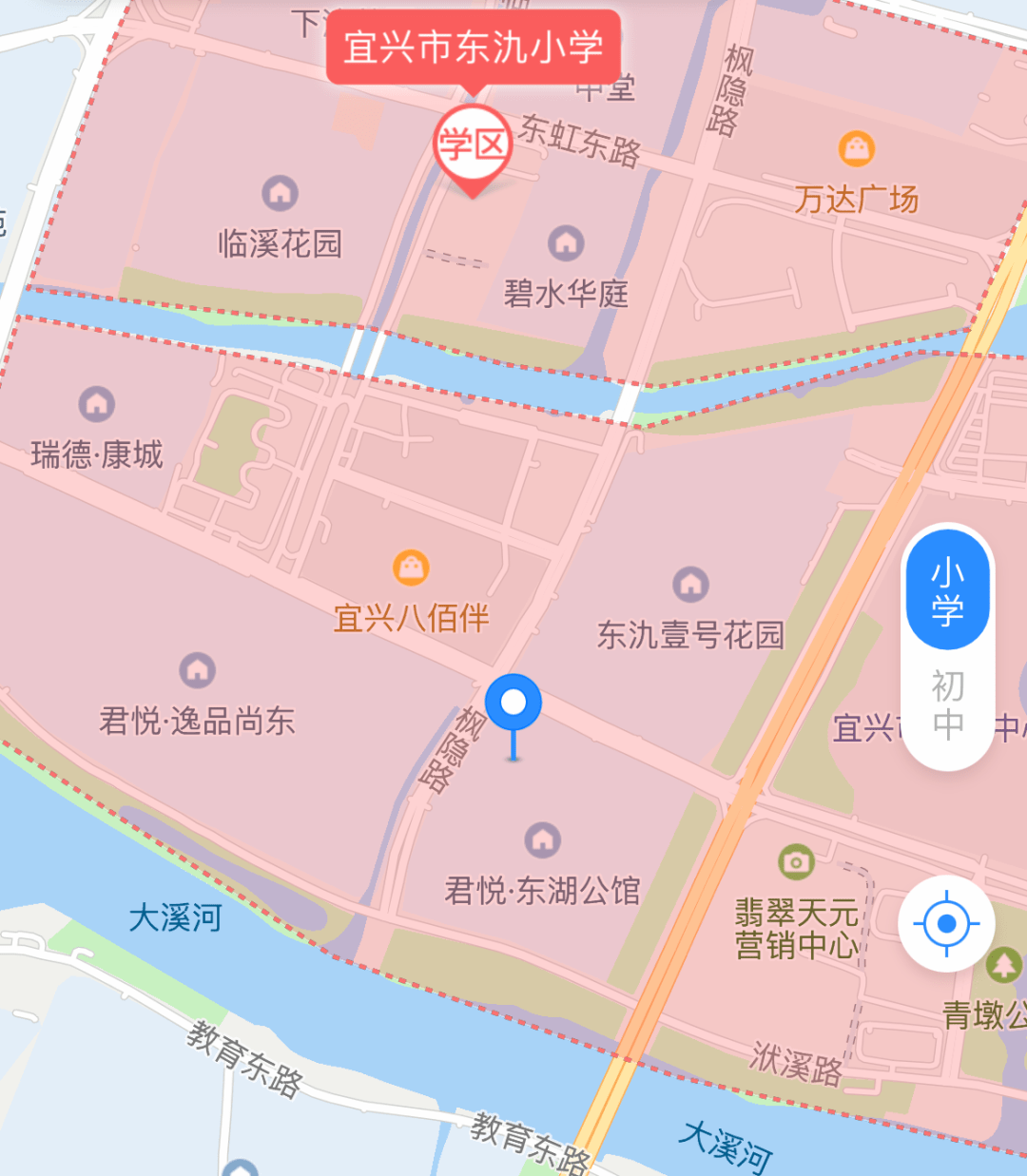Open the 宜兴市东氿小学 label bubble
This screenshot has width=1027, height=1176.
click(473, 47)
